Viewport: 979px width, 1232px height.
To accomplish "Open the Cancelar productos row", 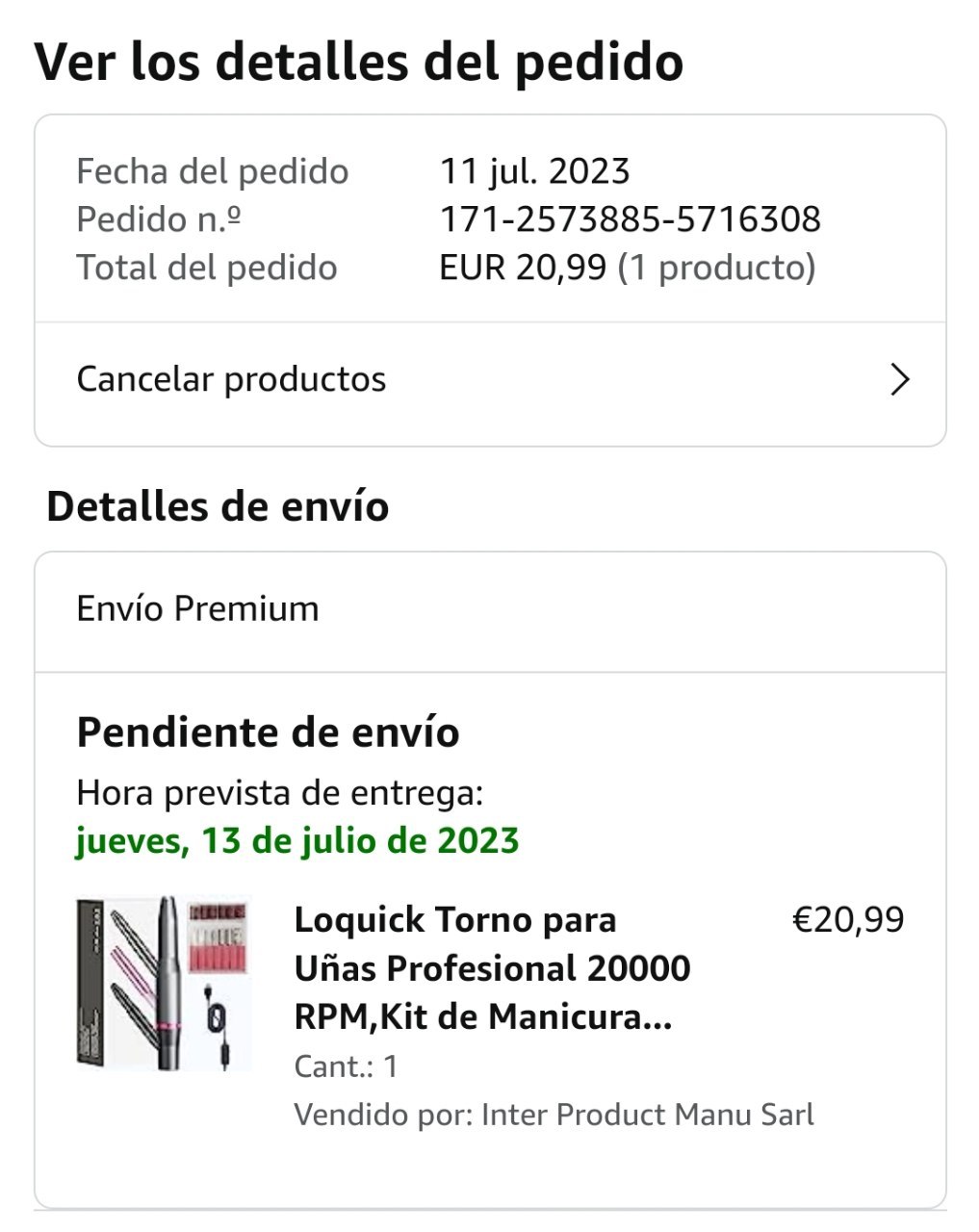I will coord(490,382).
